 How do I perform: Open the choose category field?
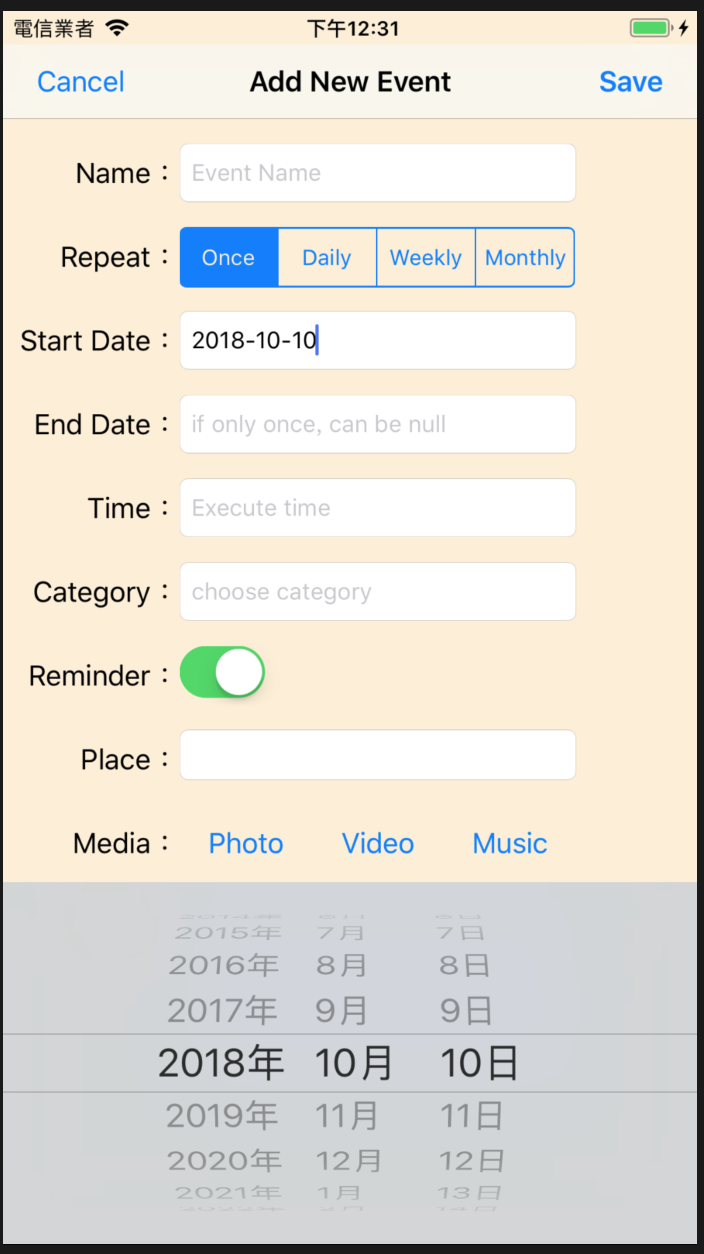coord(377,592)
